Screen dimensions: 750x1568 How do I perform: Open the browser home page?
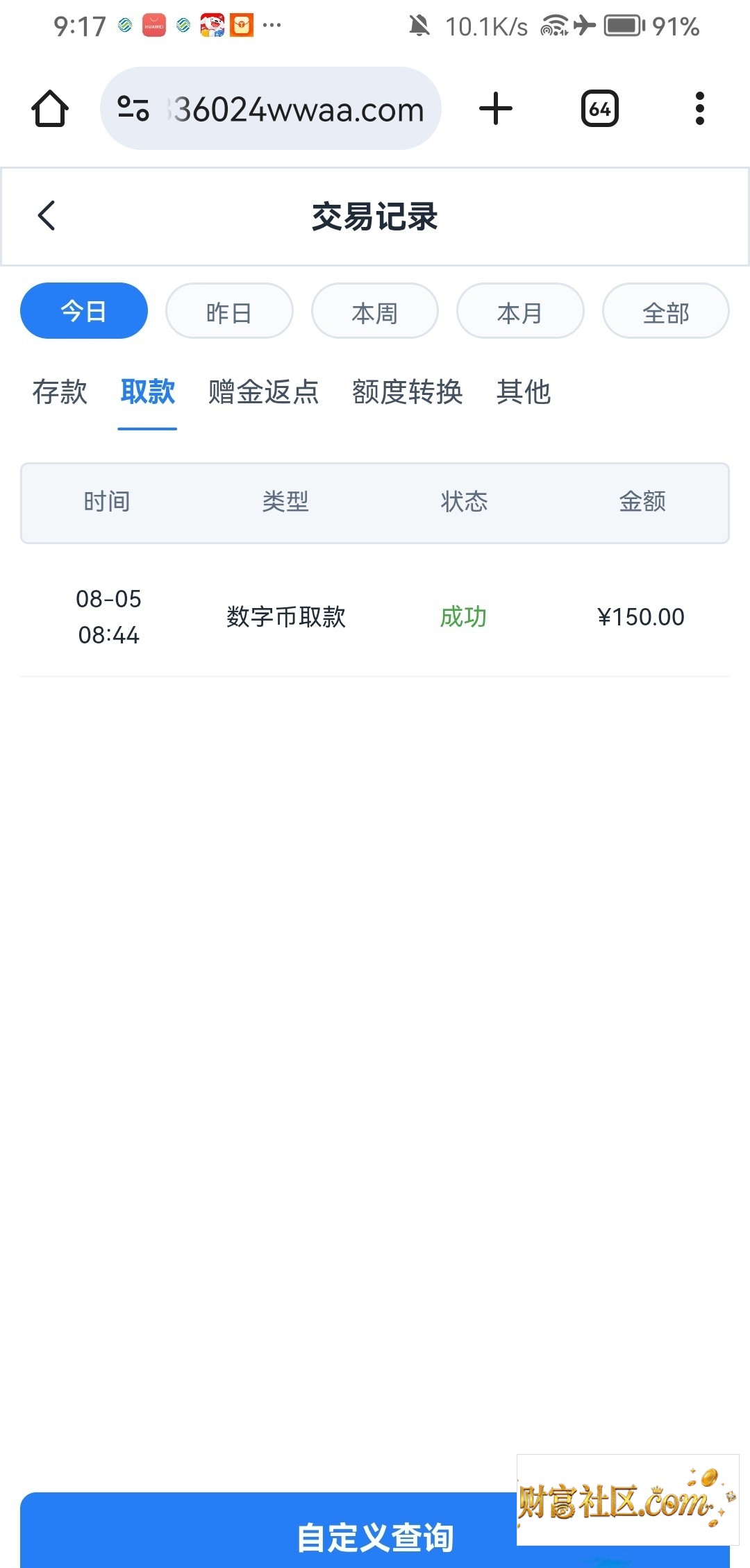[50, 109]
